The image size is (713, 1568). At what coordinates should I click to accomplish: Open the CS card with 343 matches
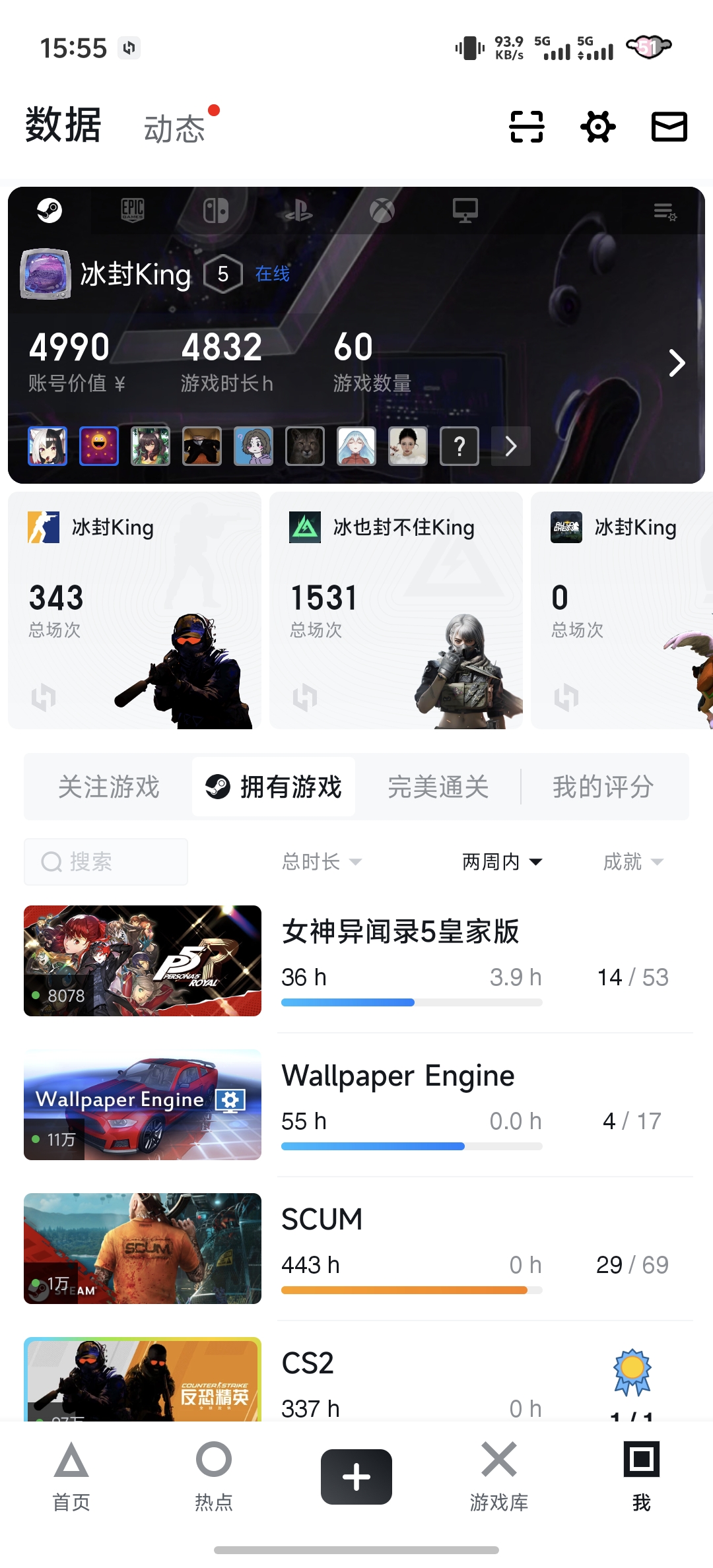135,610
